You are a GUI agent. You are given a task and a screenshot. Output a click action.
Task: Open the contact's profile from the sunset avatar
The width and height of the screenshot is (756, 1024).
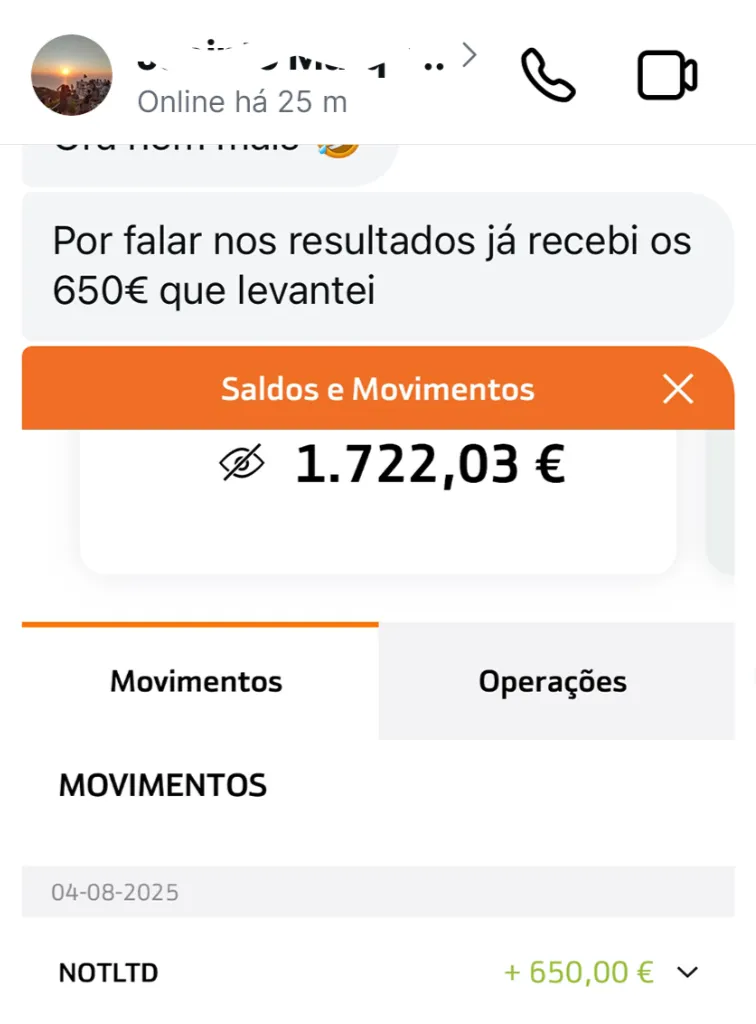point(72,75)
